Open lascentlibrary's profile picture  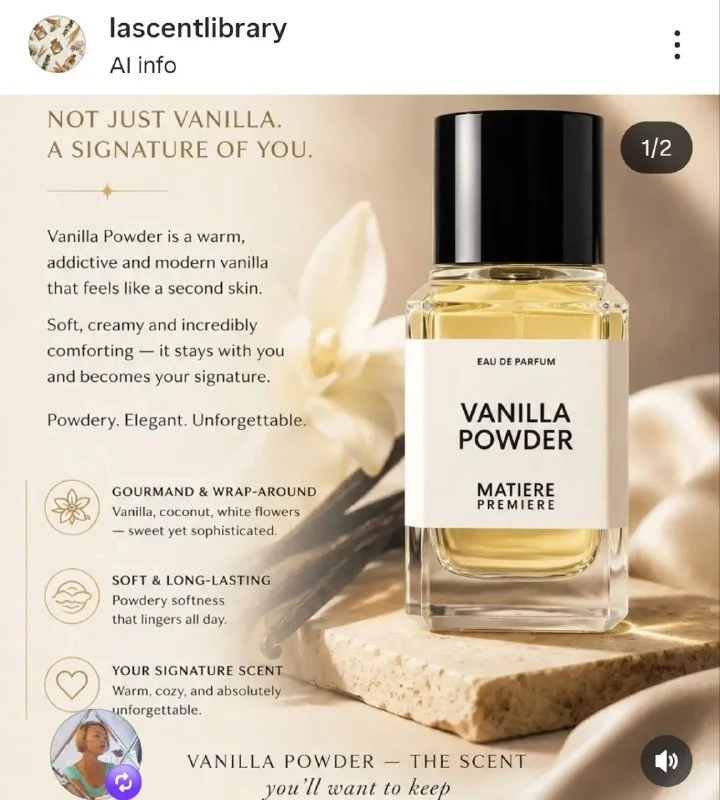tap(57, 44)
